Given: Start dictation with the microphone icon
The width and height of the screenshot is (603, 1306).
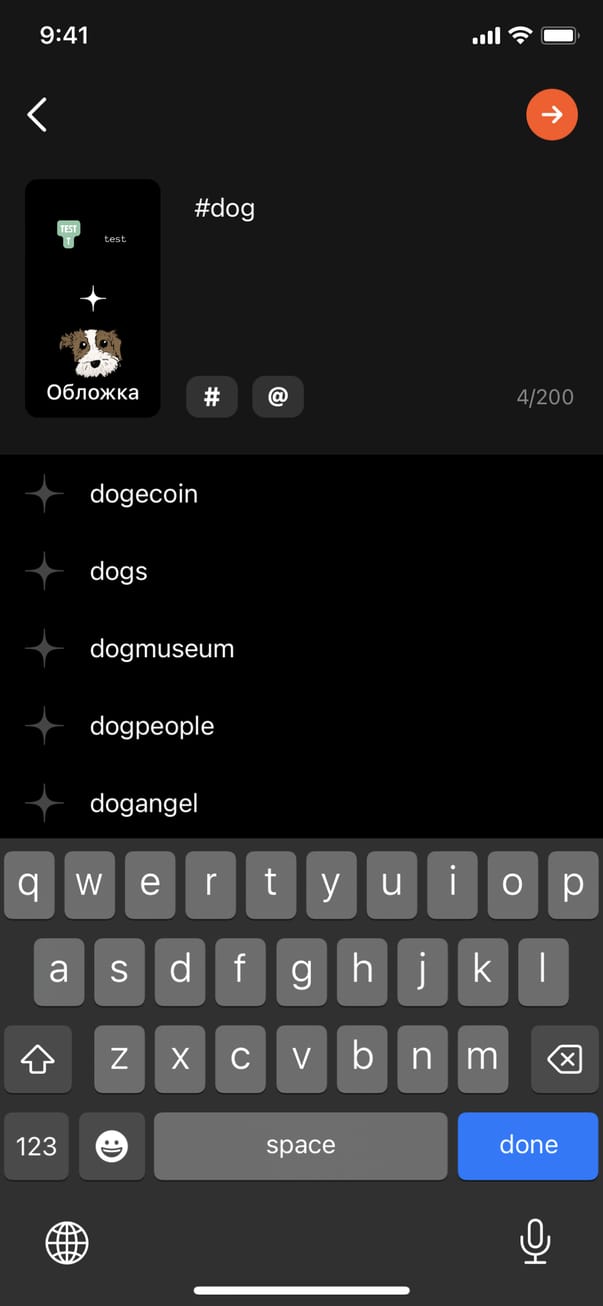Looking at the screenshot, I should (x=535, y=1242).
